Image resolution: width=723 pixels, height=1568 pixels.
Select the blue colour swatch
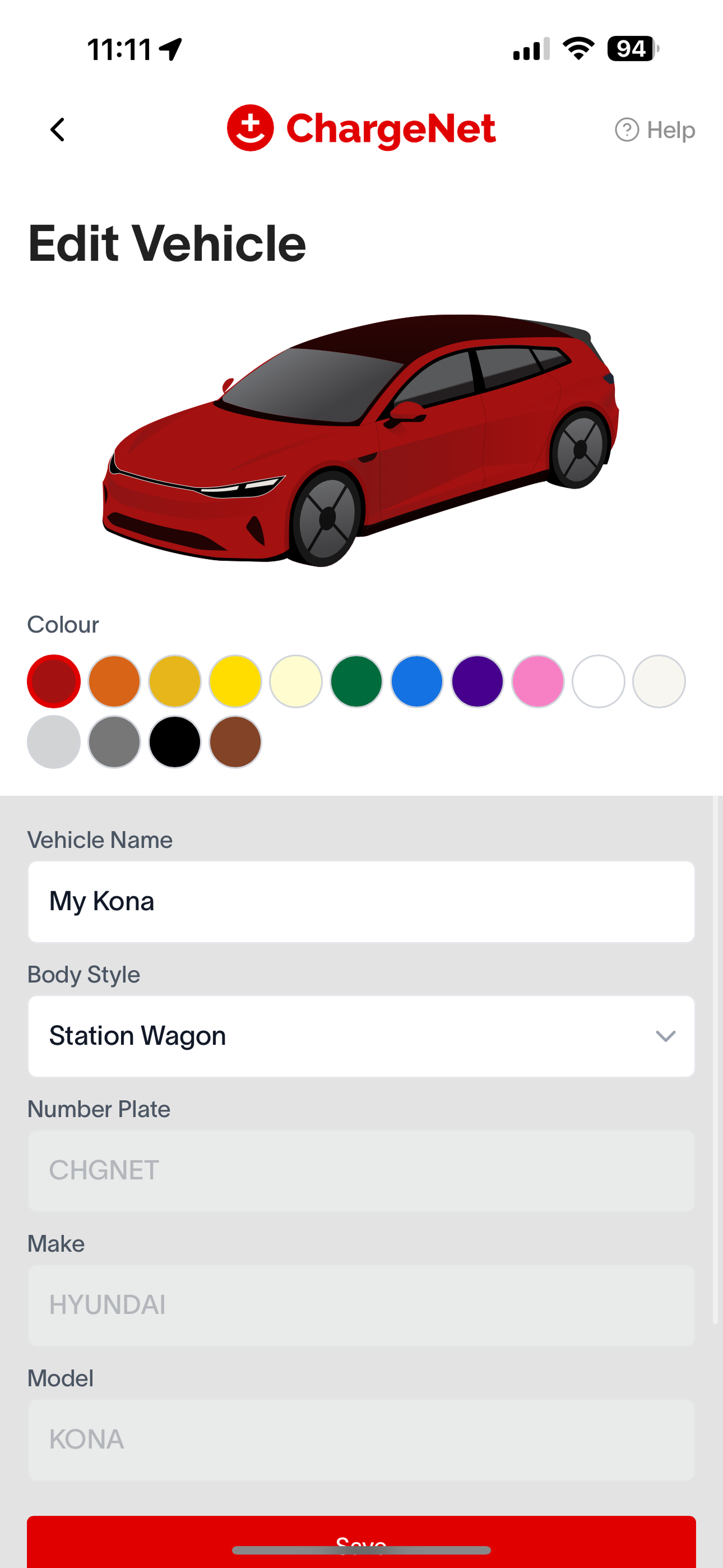417,681
